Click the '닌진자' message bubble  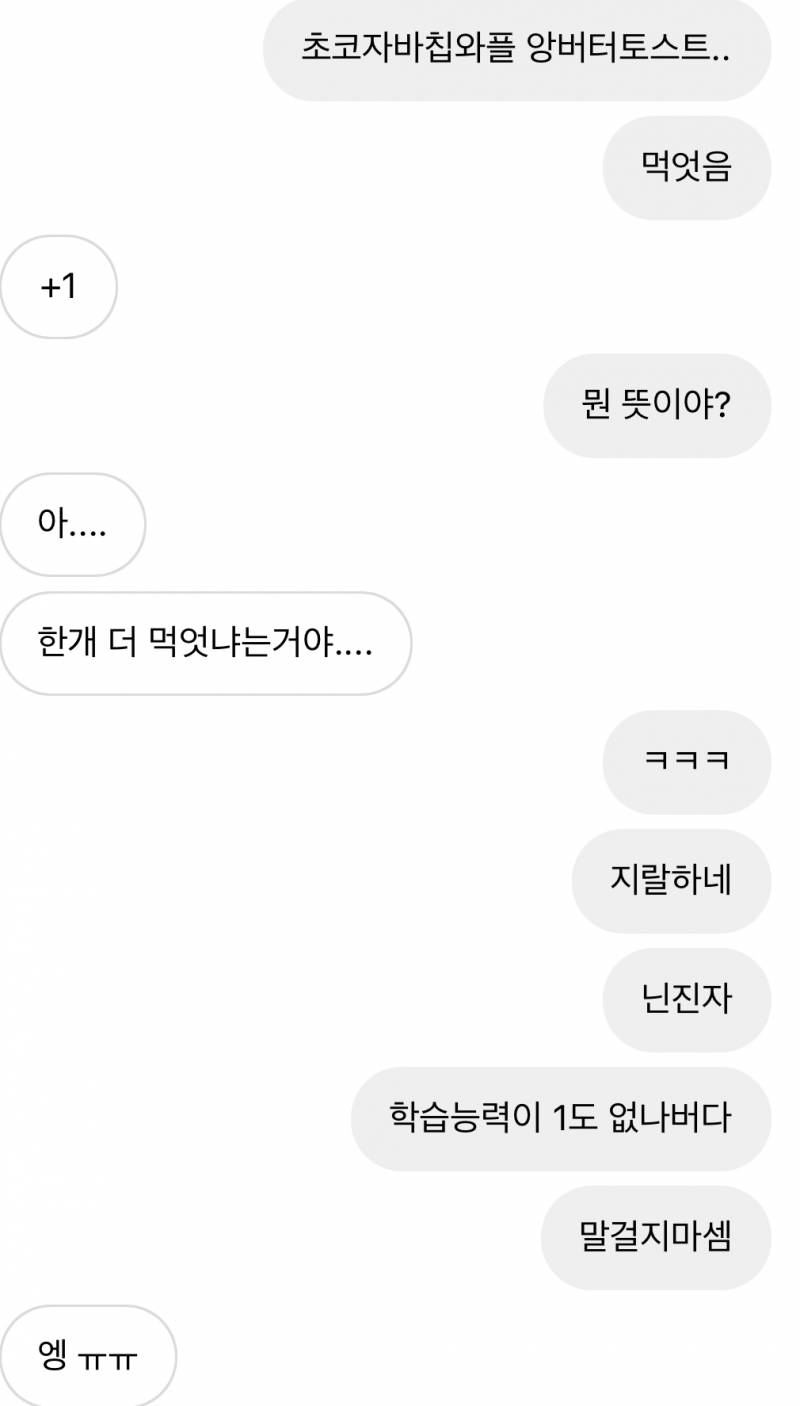[x=686, y=999]
